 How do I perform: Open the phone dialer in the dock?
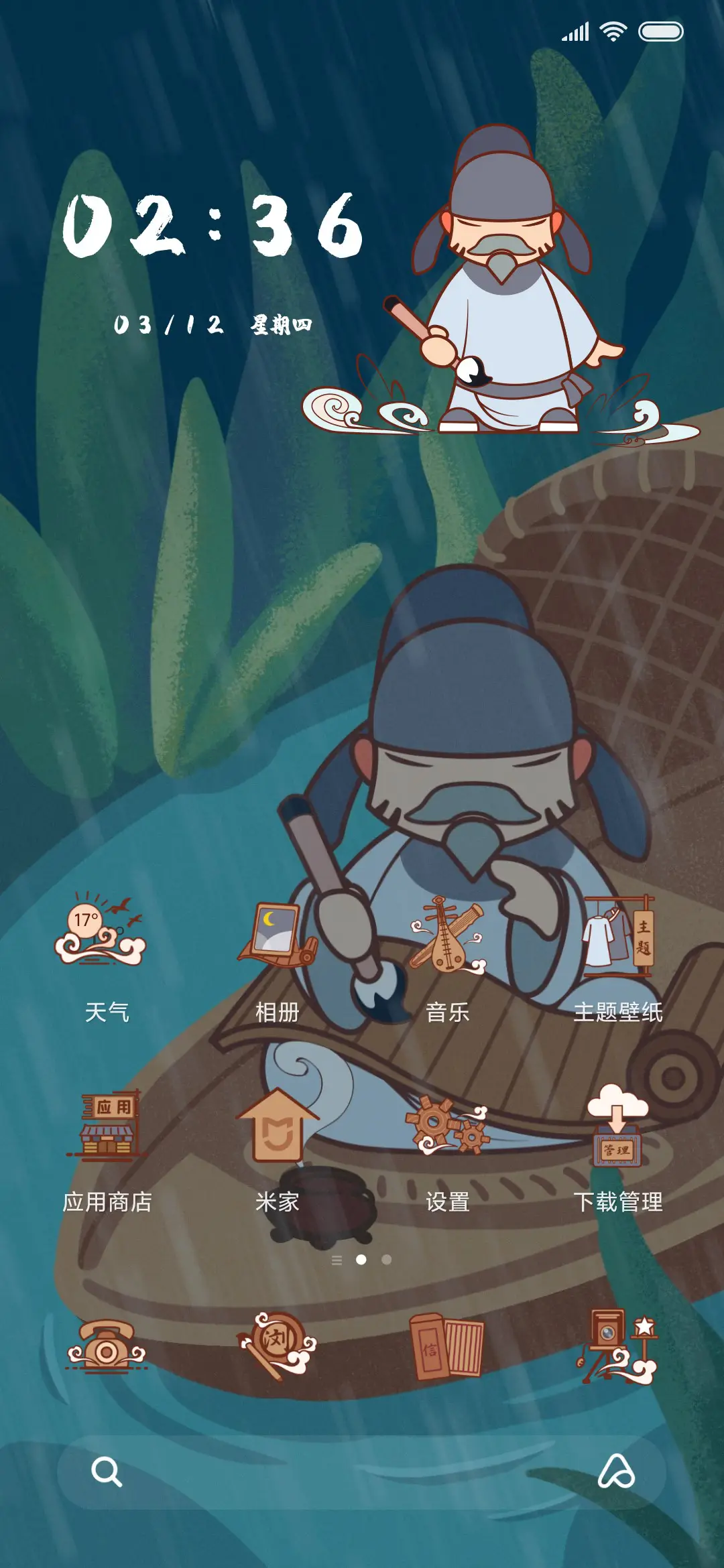tap(106, 1347)
